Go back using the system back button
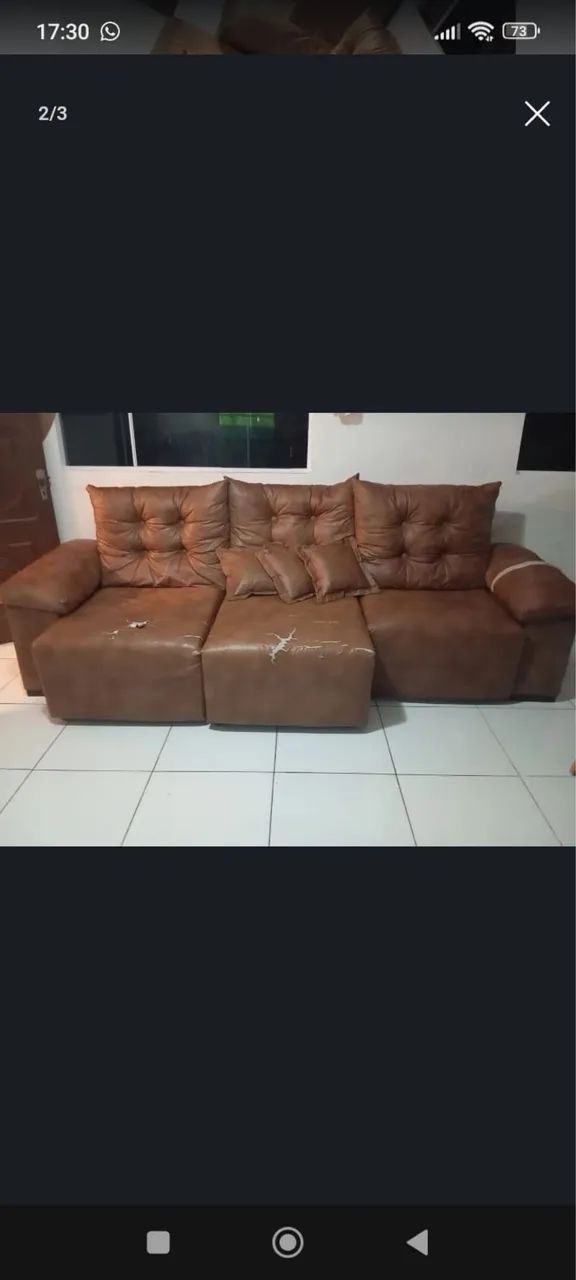Image resolution: width=576 pixels, height=1280 pixels. (417, 1242)
